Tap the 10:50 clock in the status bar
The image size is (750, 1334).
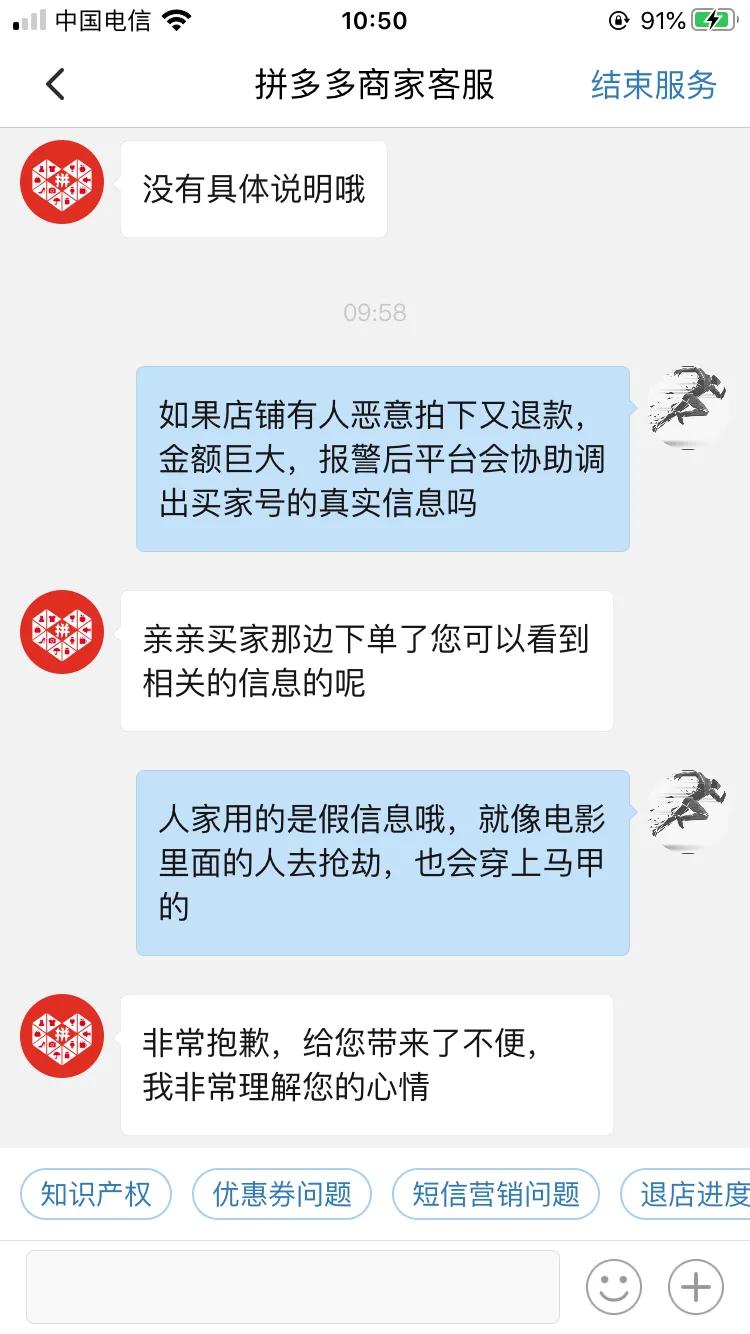point(375,20)
